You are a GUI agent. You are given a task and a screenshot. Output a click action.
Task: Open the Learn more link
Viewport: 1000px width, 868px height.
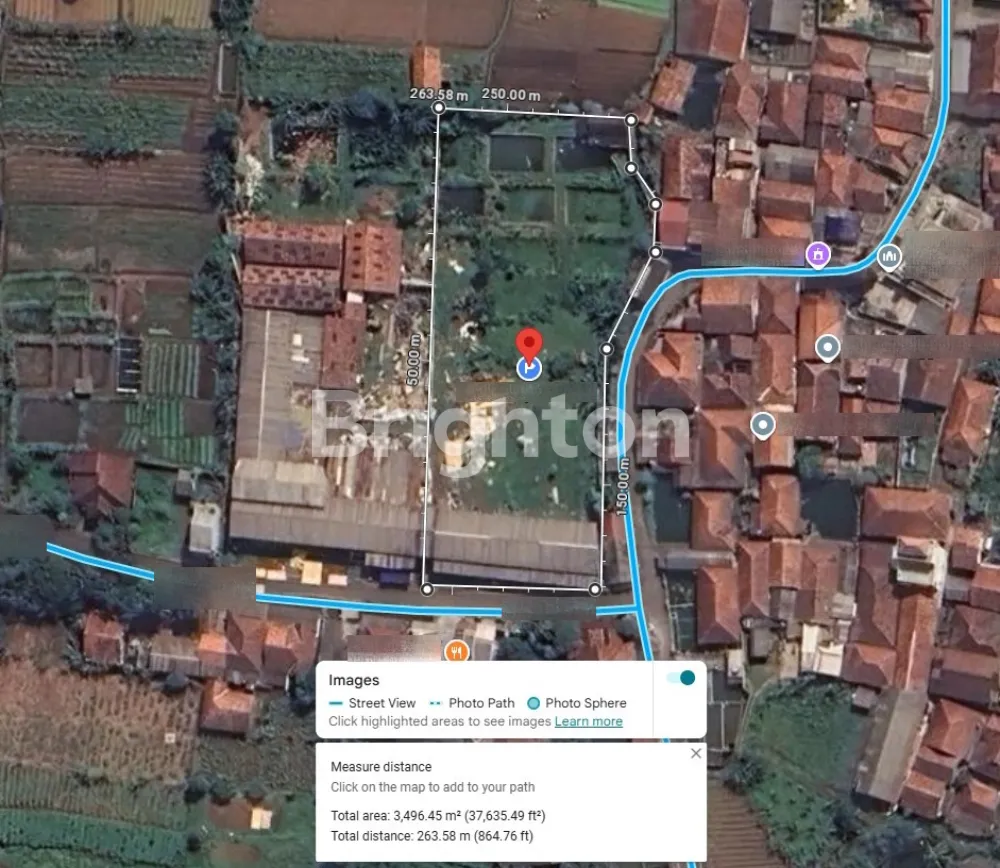click(x=588, y=721)
